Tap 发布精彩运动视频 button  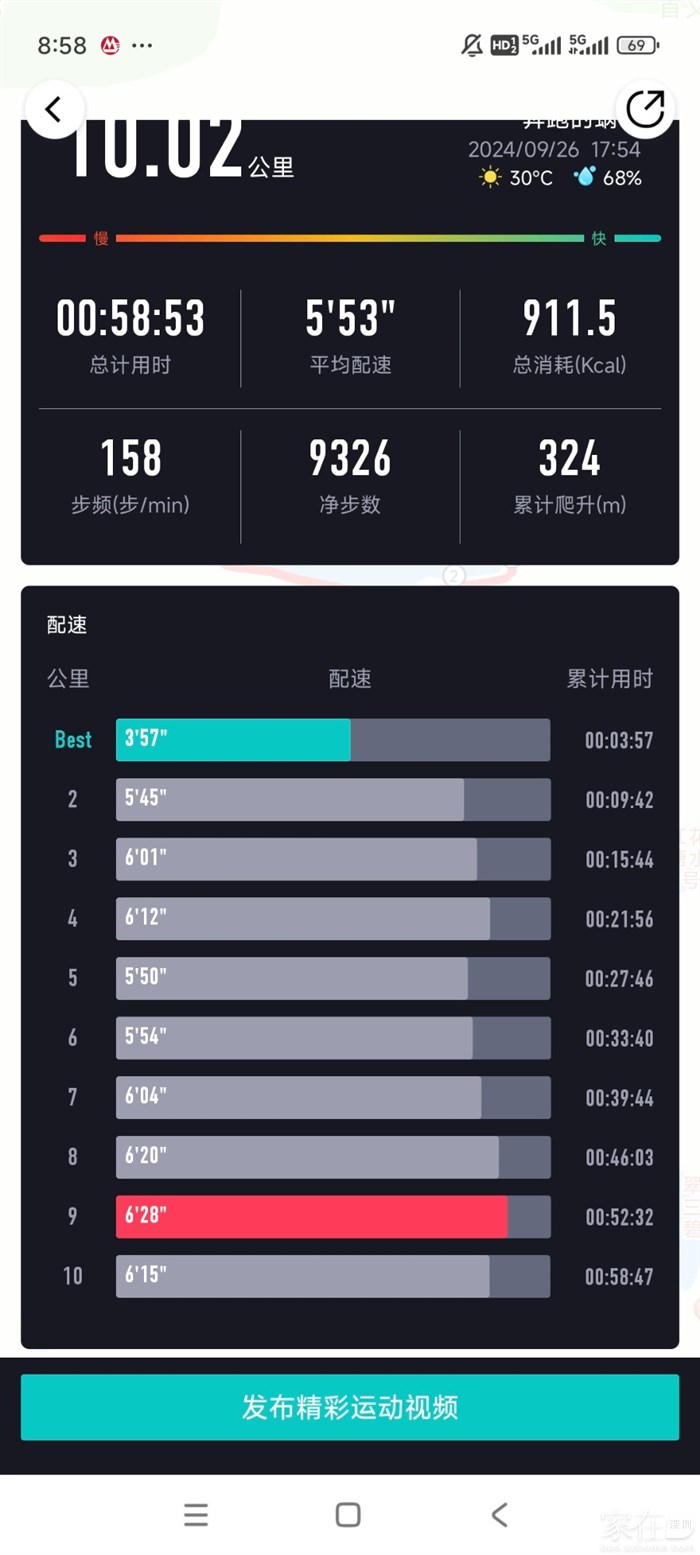(x=350, y=1407)
